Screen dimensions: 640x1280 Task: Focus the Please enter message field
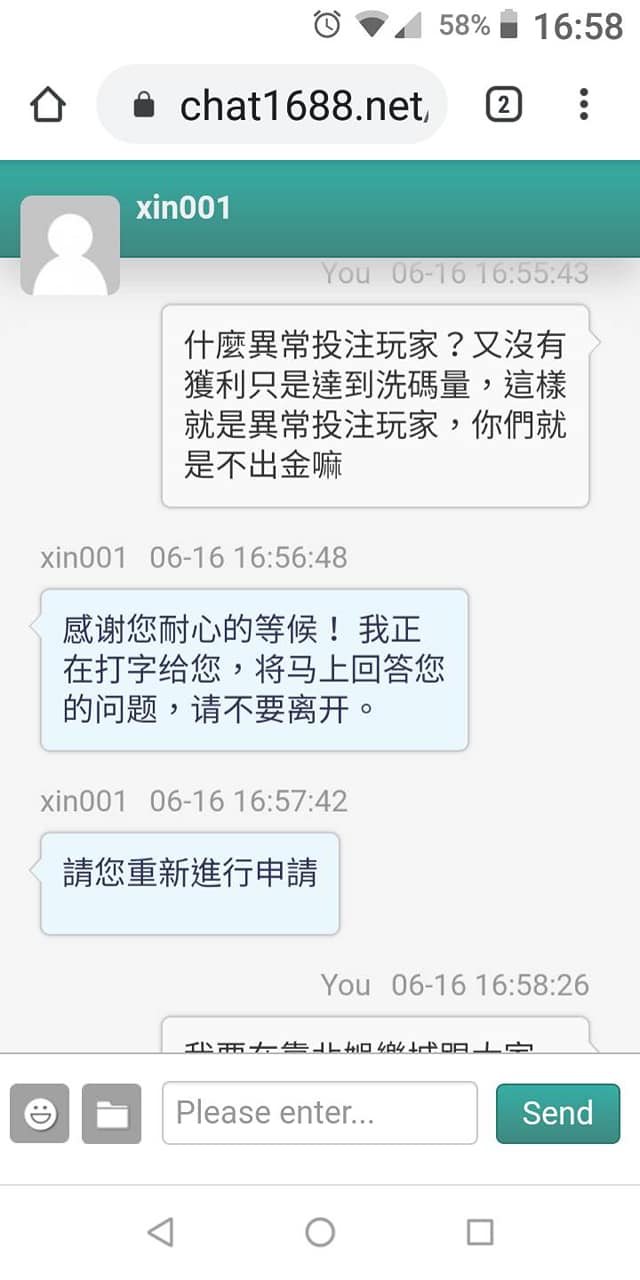click(x=319, y=1113)
